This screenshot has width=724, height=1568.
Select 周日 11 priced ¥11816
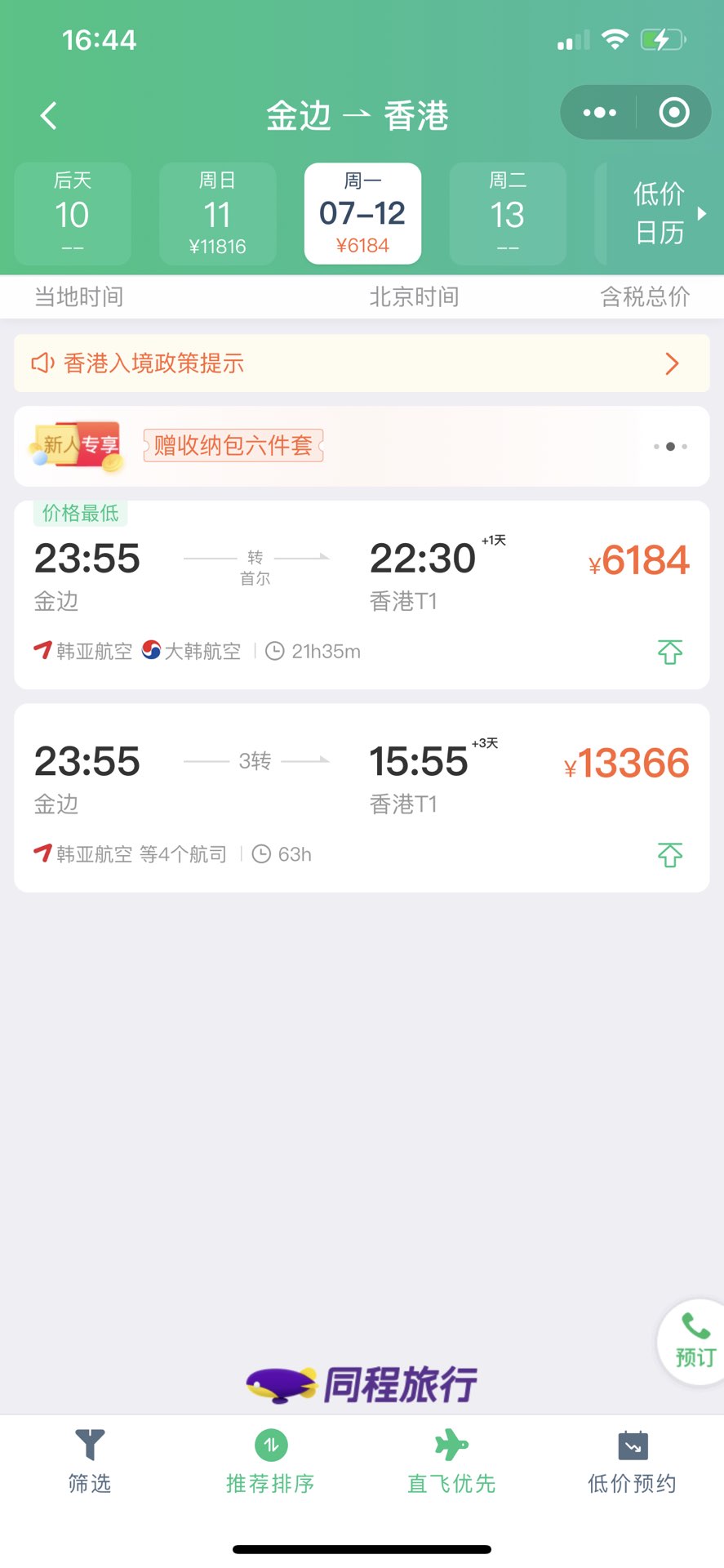(x=217, y=213)
